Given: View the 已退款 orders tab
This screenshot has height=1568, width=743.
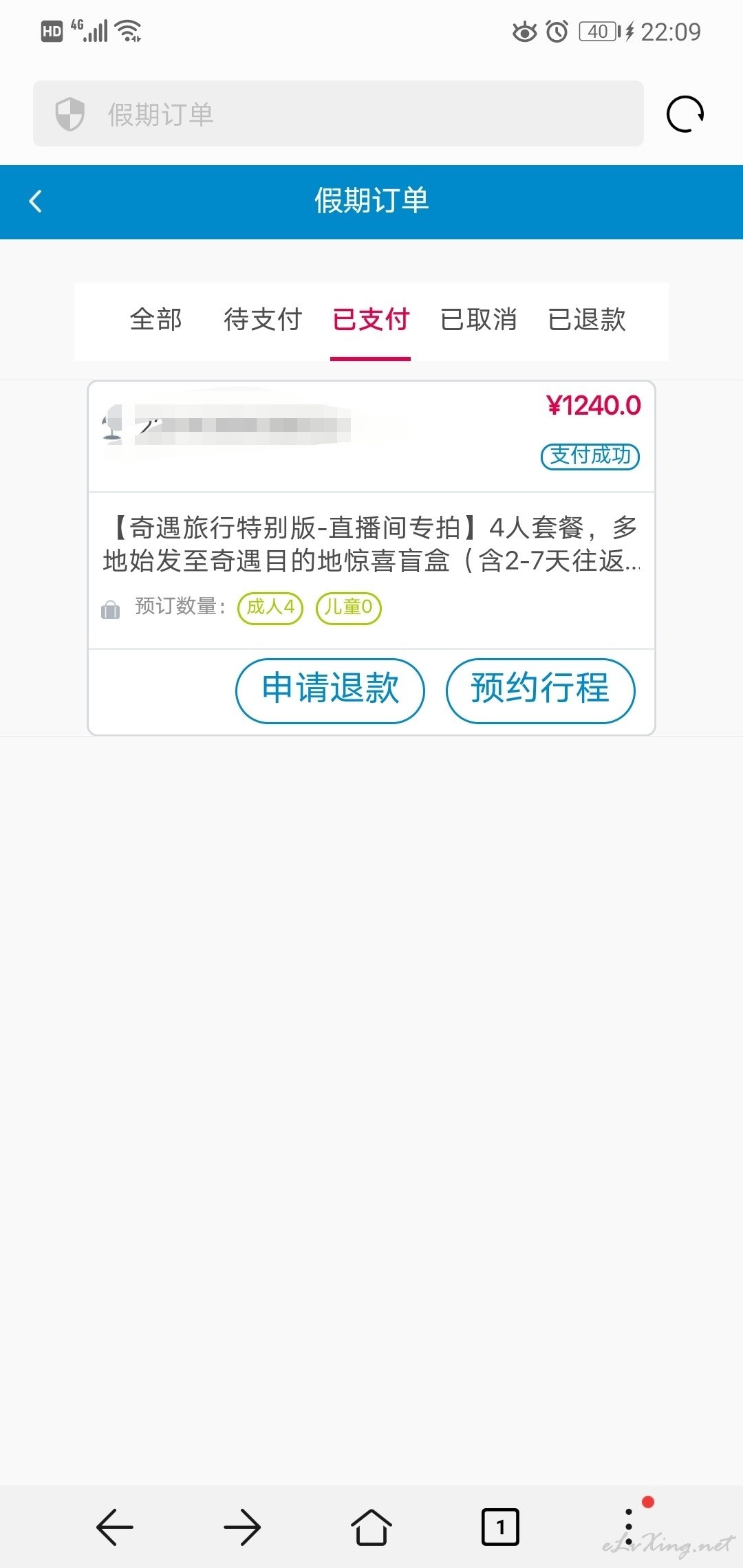Looking at the screenshot, I should coord(587,320).
